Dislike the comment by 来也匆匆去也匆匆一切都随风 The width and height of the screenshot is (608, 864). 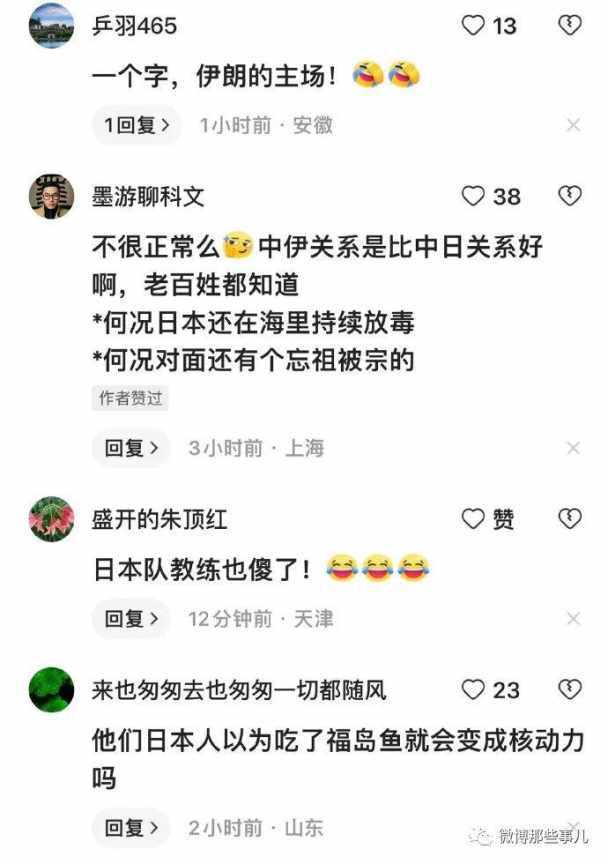tap(569, 690)
